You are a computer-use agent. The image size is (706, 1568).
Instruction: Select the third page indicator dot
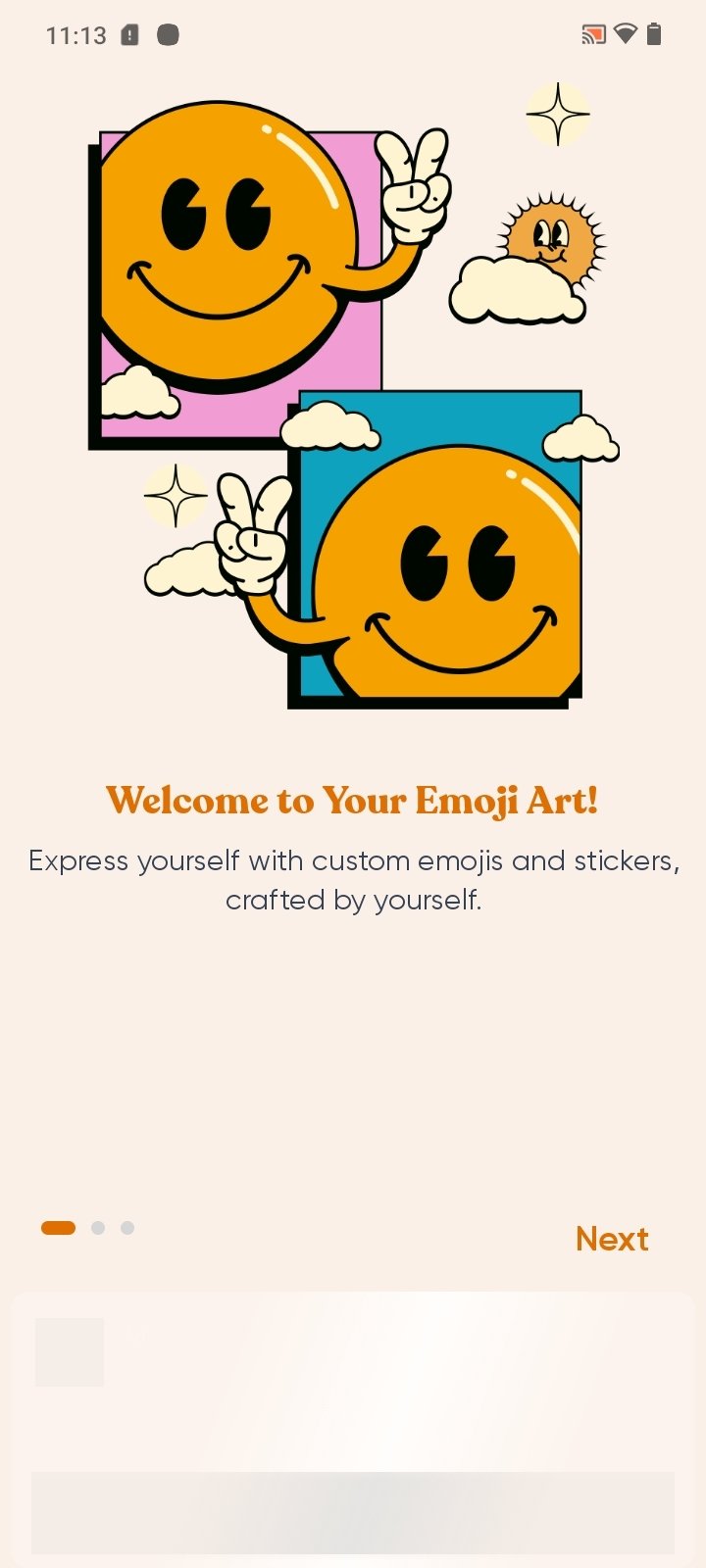point(127,1228)
